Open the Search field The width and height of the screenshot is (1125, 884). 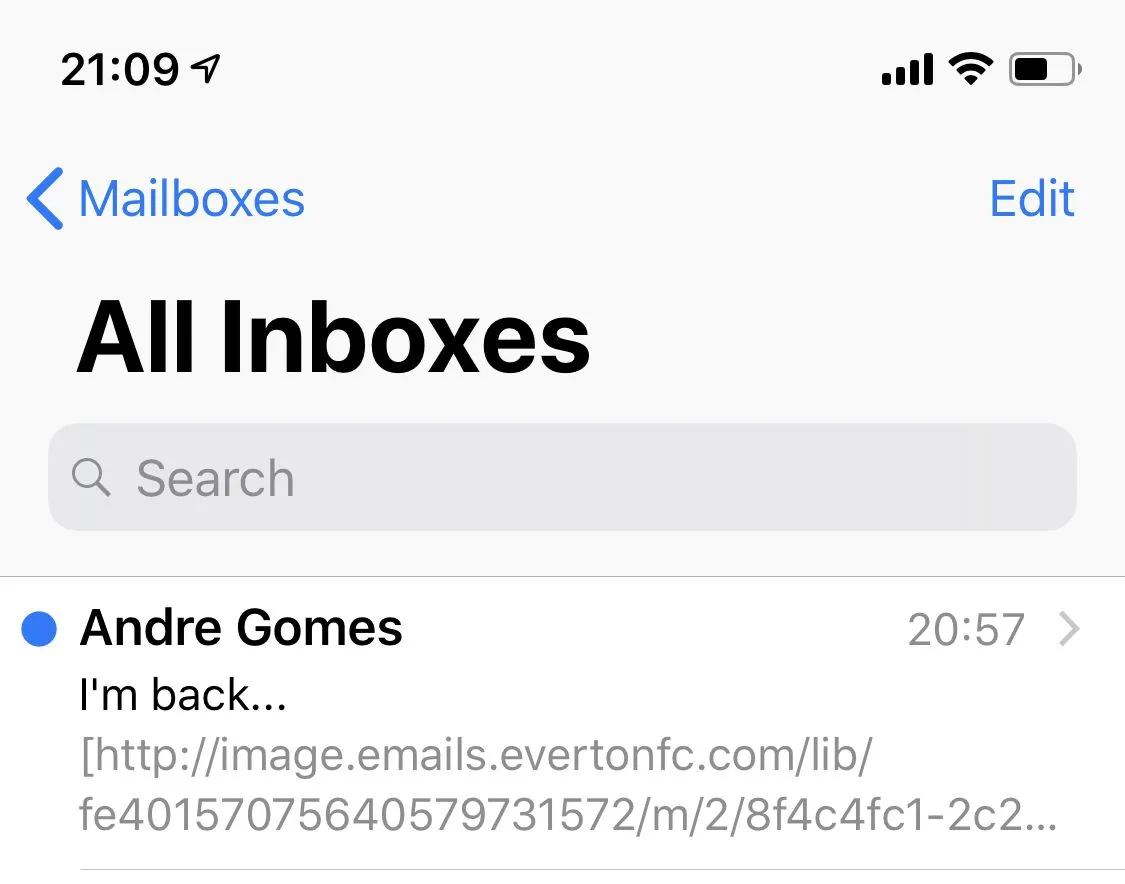coord(562,478)
